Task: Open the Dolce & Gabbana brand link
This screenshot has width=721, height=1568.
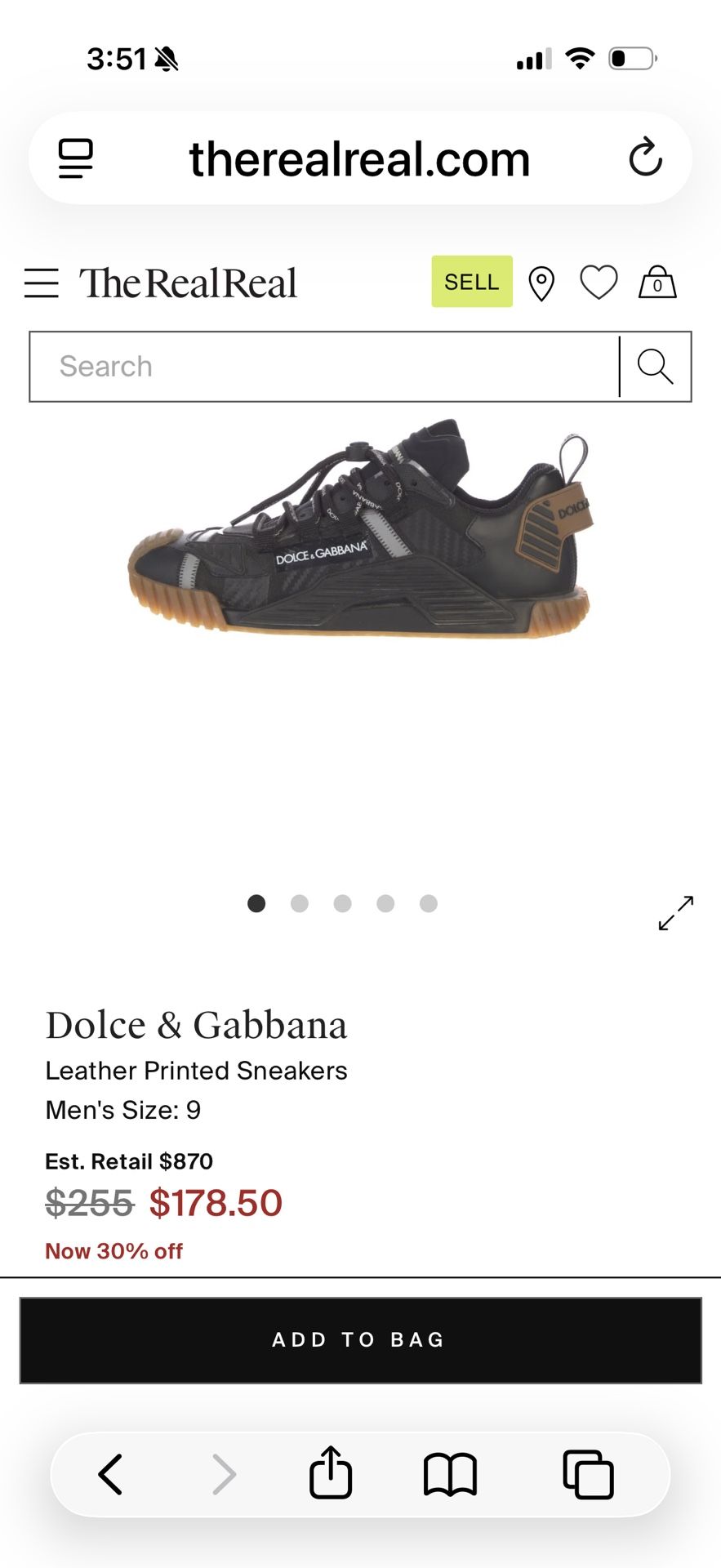Action: pyautogui.click(x=196, y=1025)
